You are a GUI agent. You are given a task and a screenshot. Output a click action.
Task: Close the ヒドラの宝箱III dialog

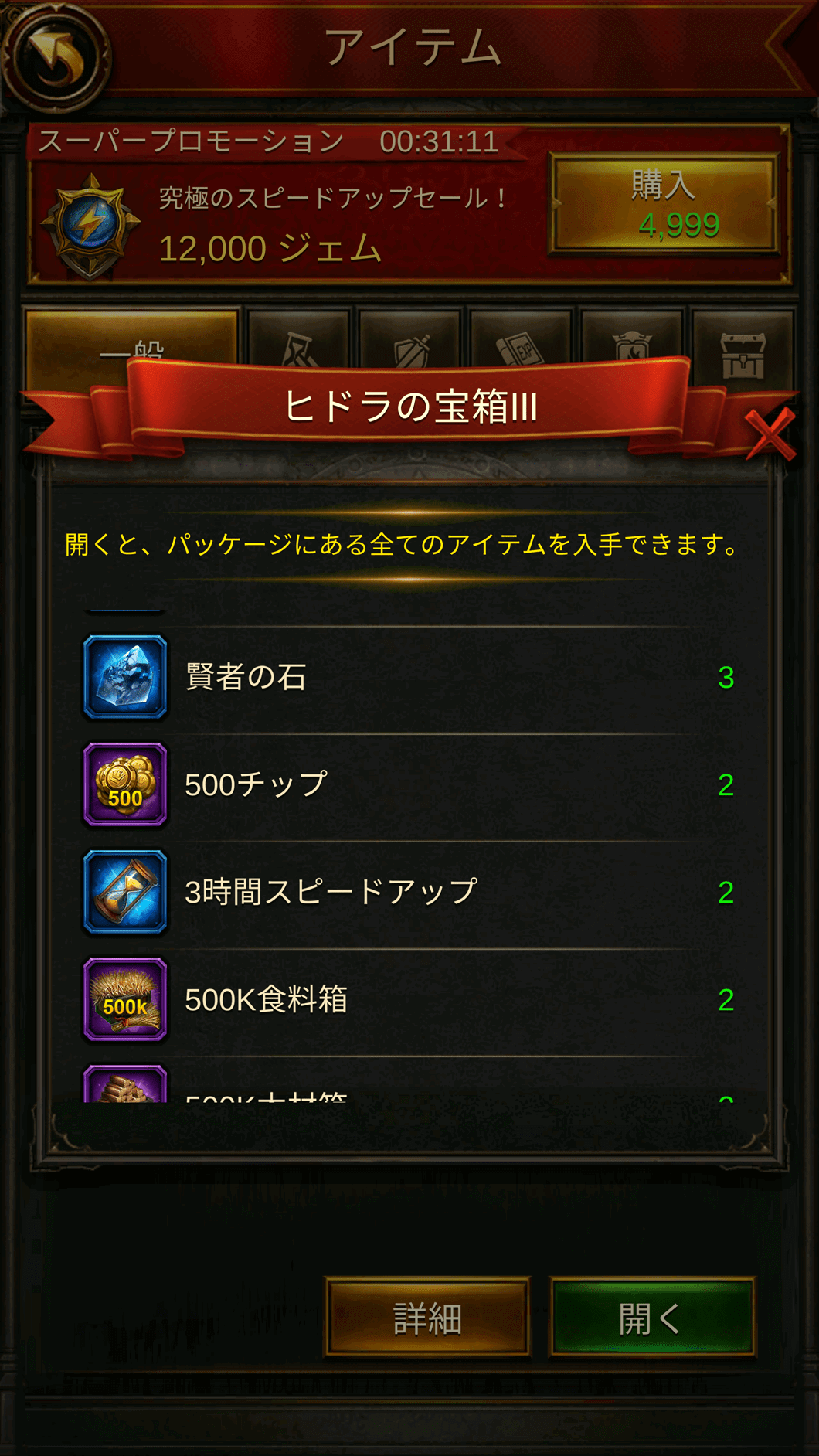pos(770,434)
